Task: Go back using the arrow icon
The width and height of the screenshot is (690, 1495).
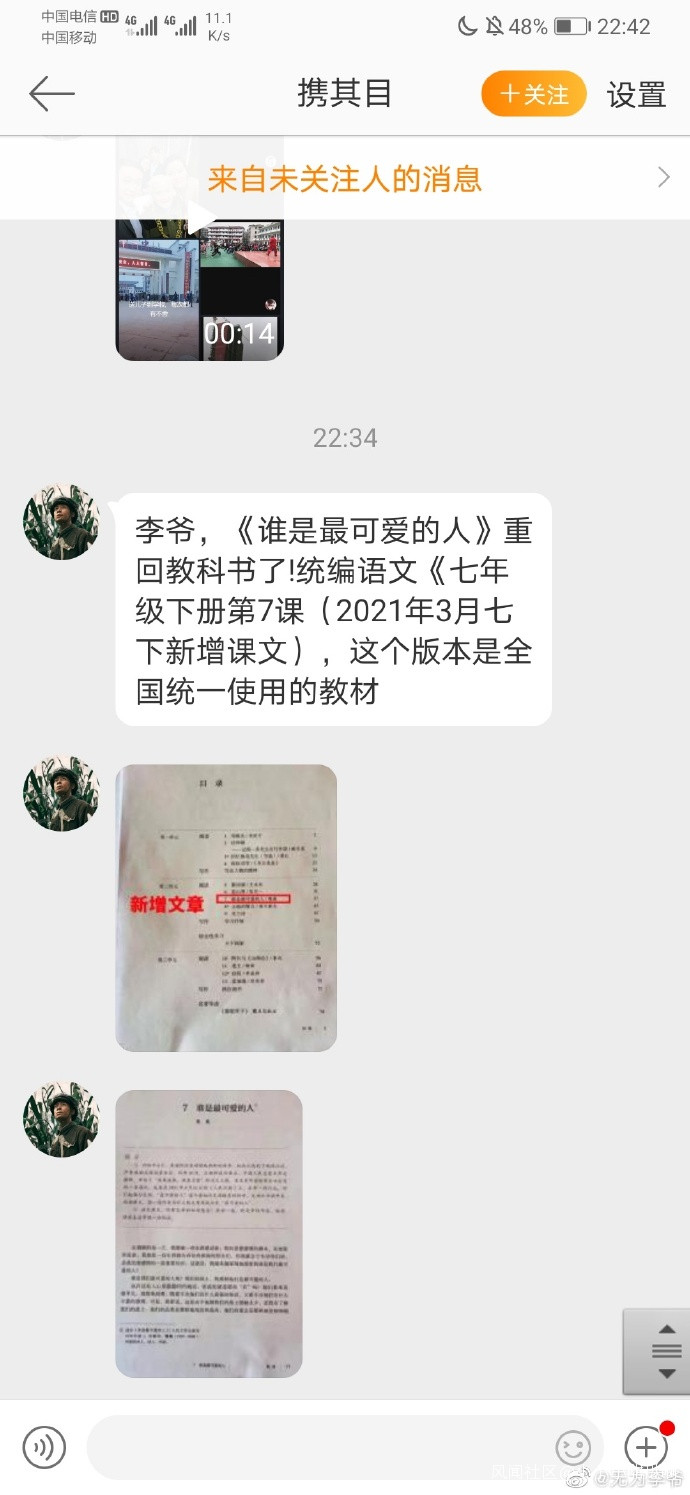Action: pyautogui.click(x=52, y=94)
